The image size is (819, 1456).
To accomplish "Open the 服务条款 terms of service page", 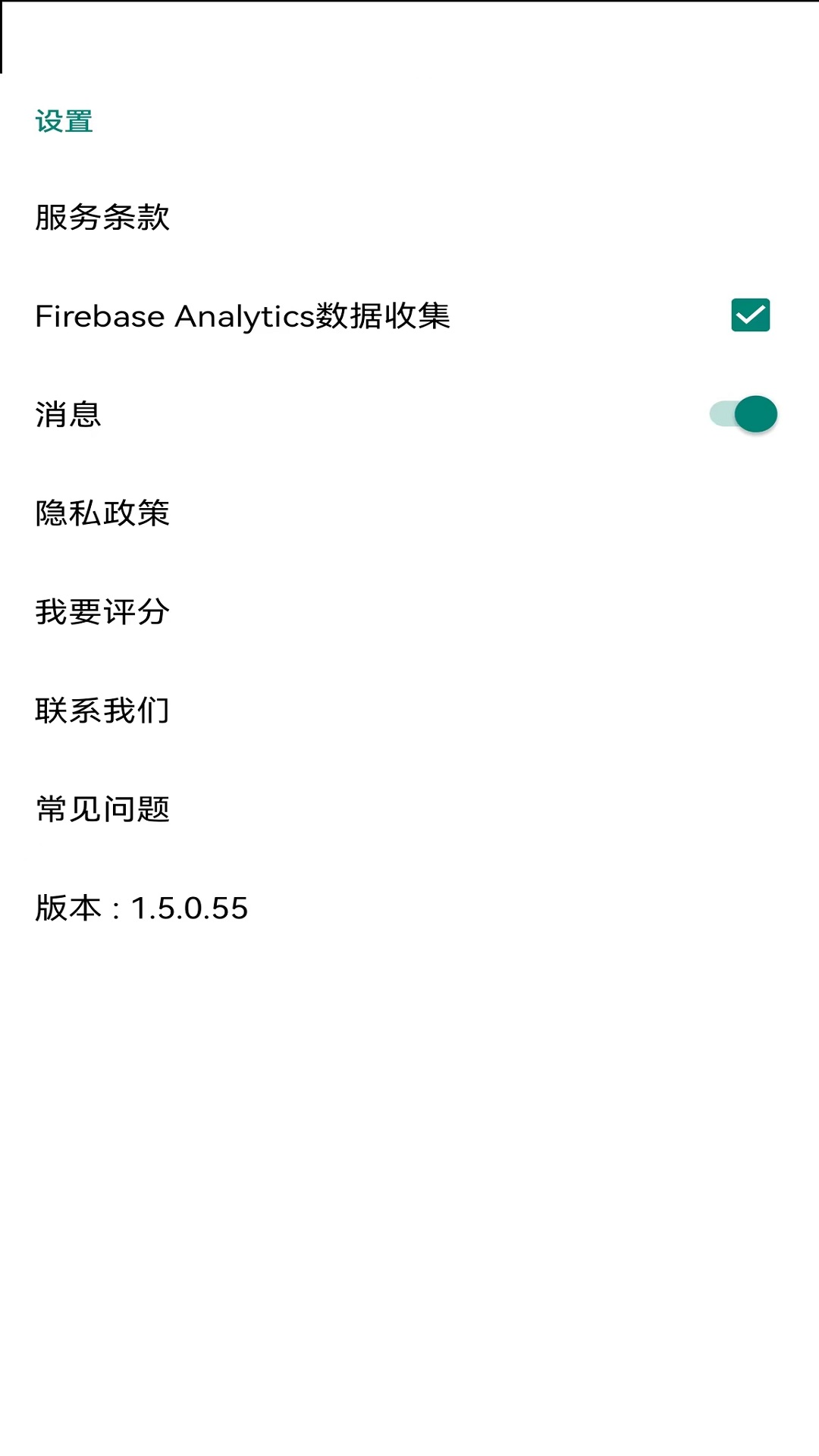I will [x=103, y=218].
